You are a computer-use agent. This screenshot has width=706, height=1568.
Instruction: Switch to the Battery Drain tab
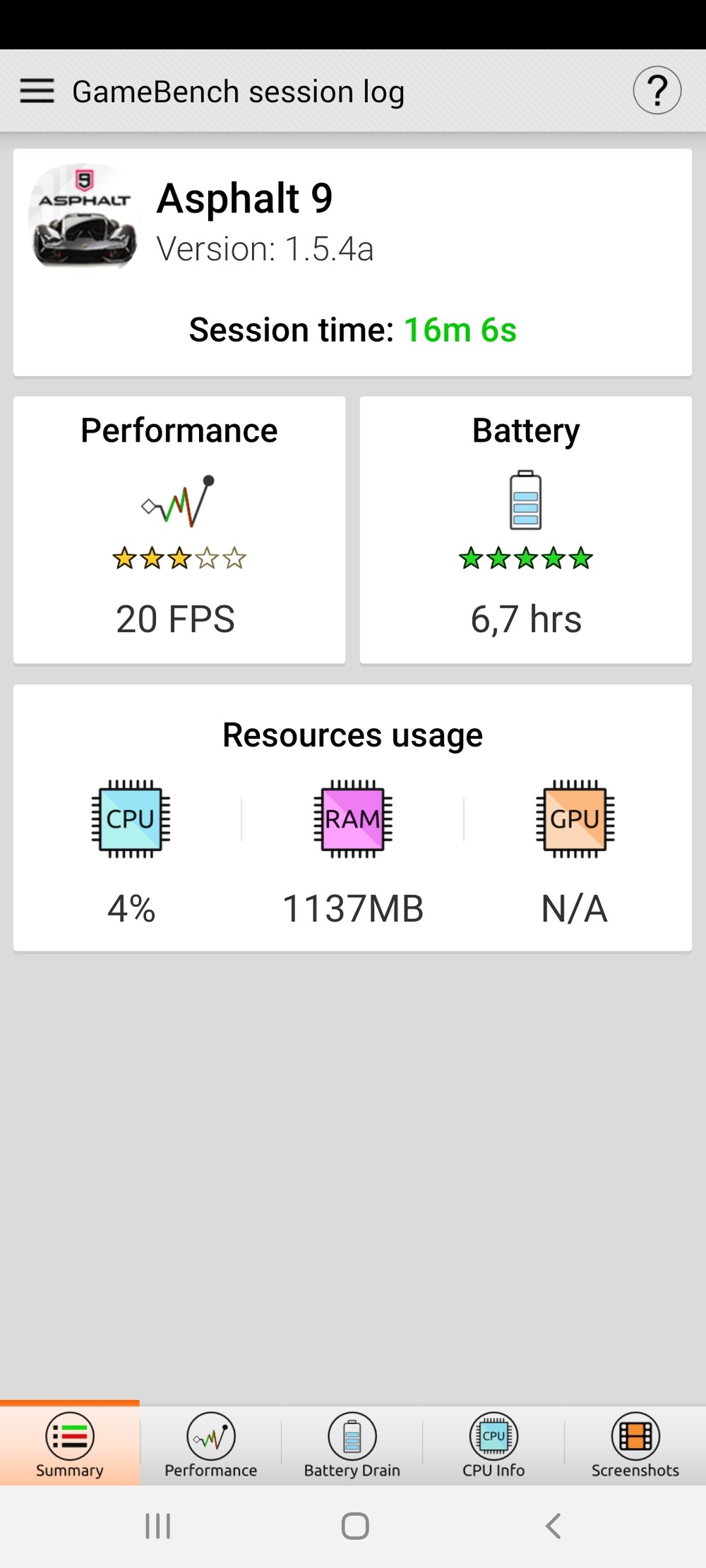coord(352,1445)
